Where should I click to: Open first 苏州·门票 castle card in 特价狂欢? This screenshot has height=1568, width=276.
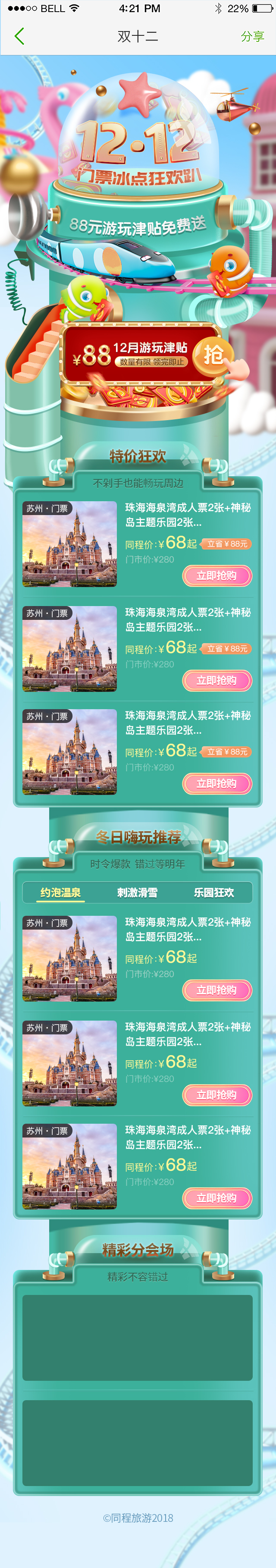[69, 544]
